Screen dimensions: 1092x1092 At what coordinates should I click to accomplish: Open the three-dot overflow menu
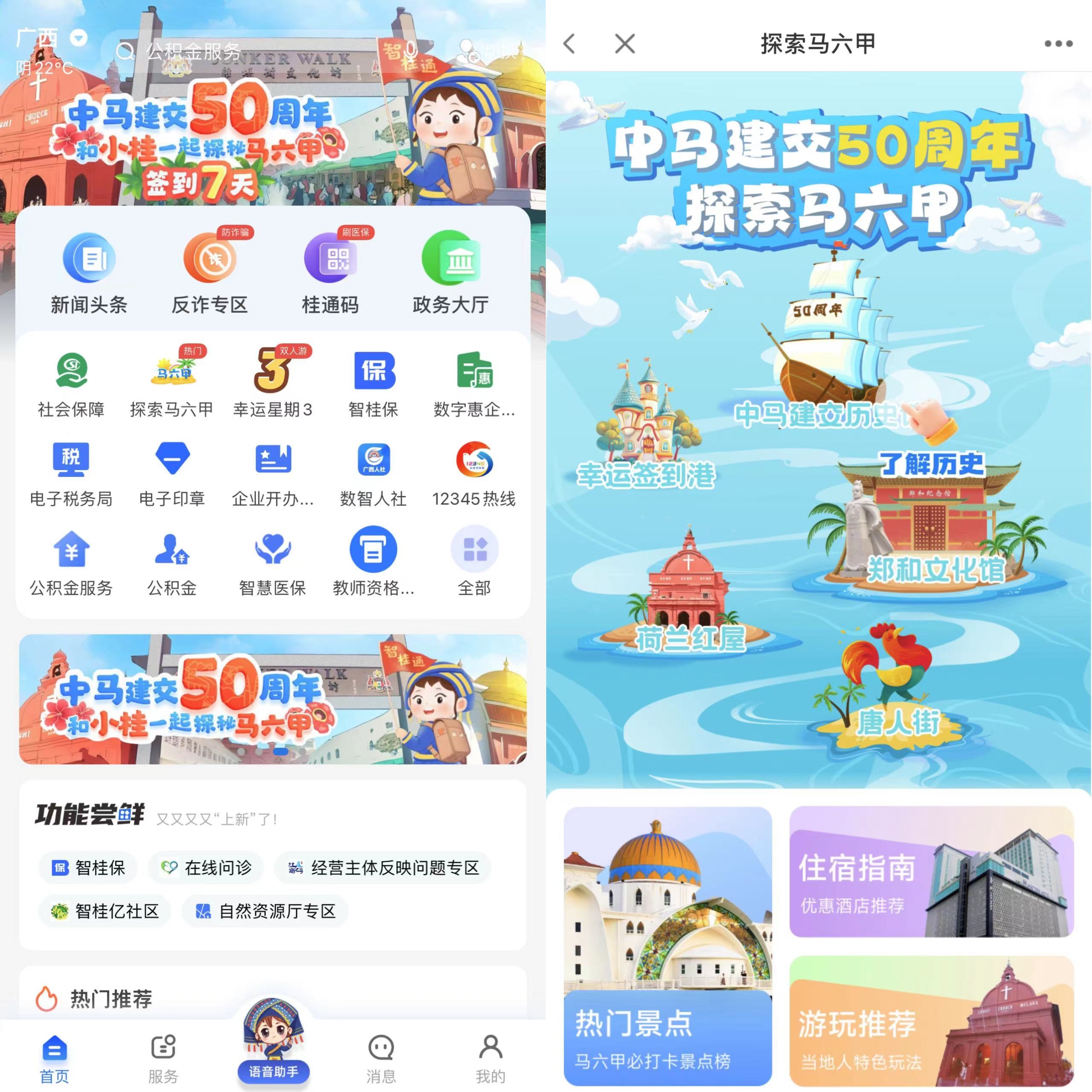click(x=1058, y=43)
